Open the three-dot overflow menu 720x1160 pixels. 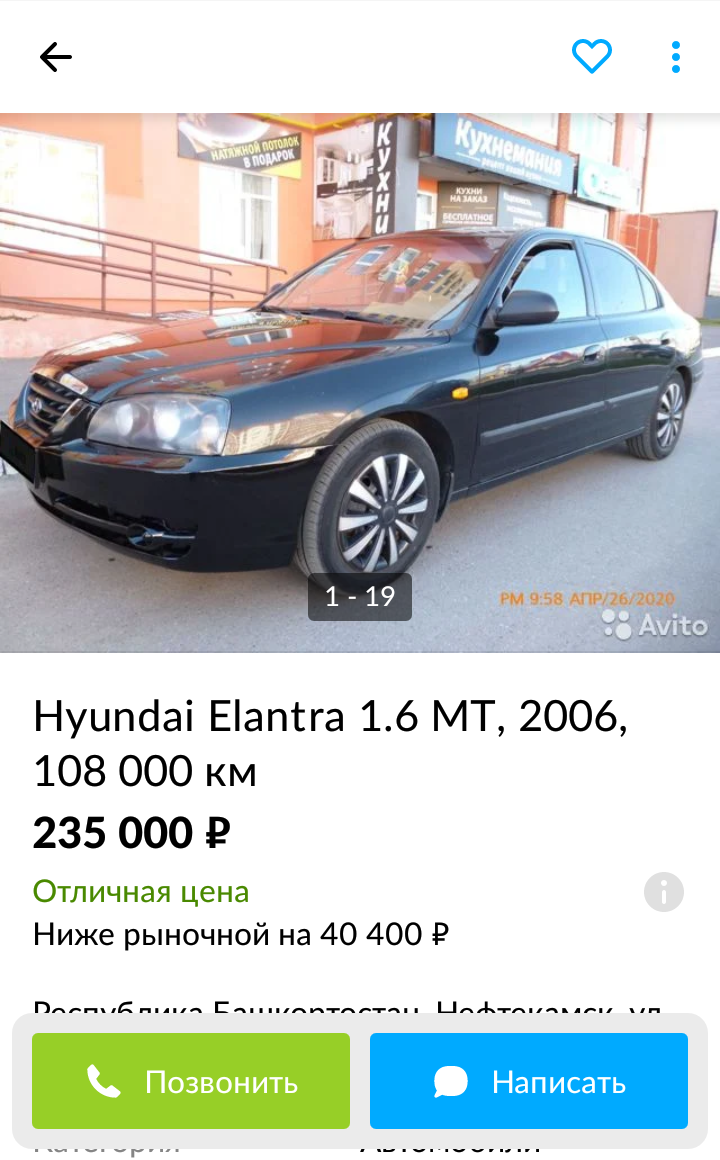pos(675,57)
